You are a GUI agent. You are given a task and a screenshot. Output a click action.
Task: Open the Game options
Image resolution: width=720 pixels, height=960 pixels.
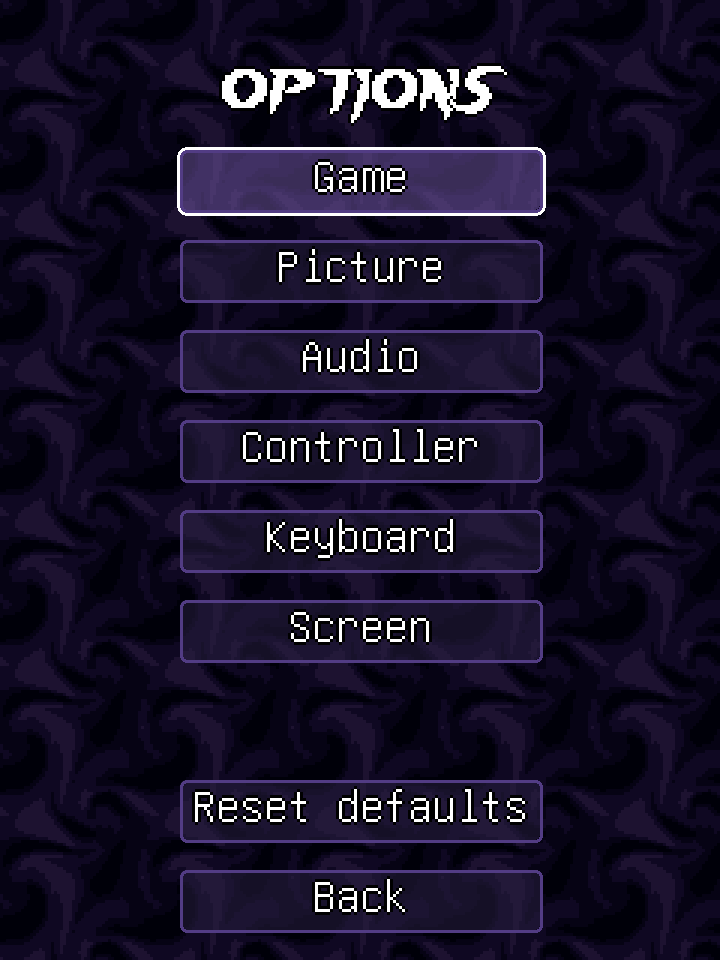tap(361, 181)
